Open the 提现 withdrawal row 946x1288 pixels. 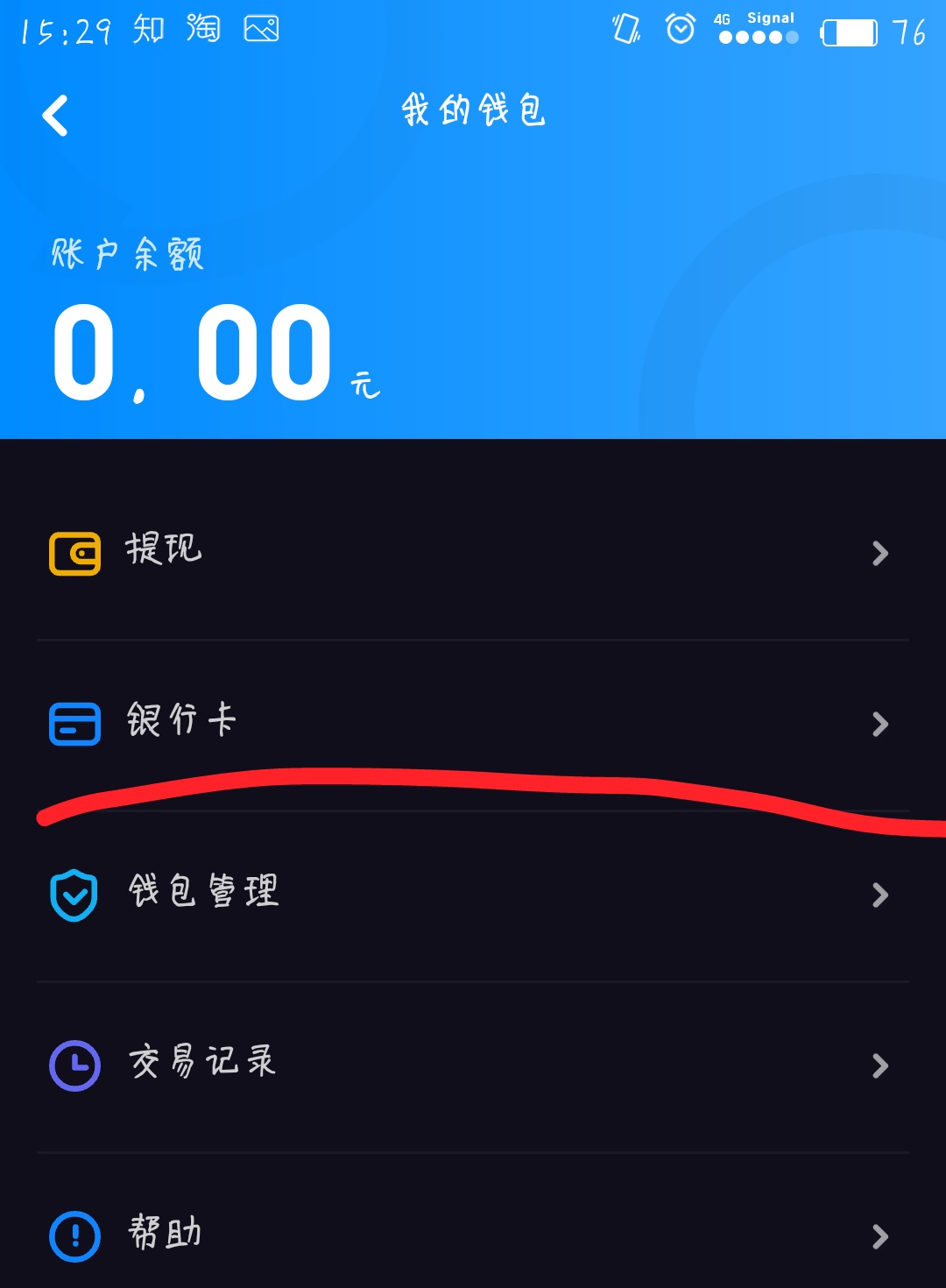(x=473, y=552)
